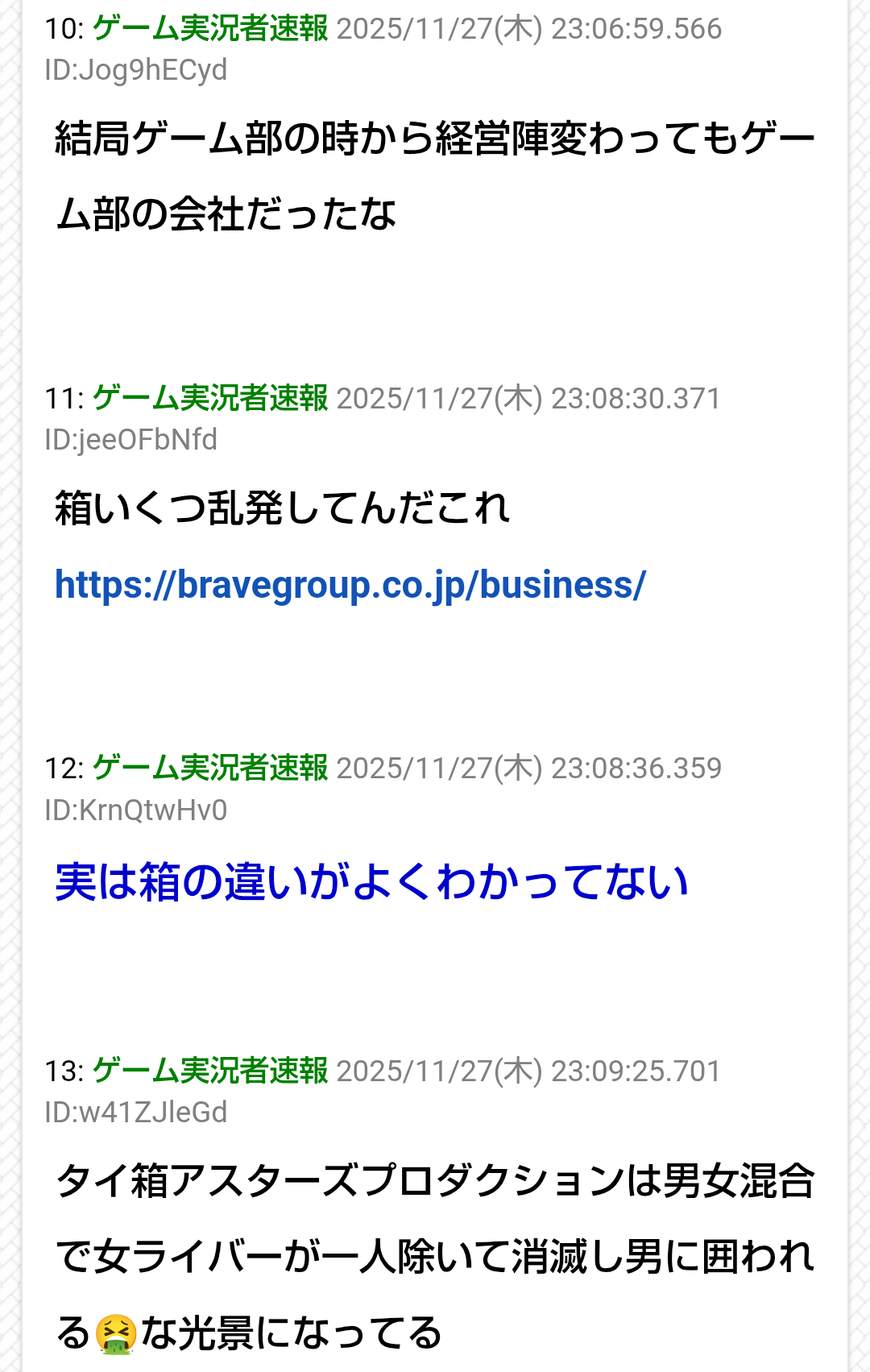Tap post number 10
870x1372 pixels.
63,29
